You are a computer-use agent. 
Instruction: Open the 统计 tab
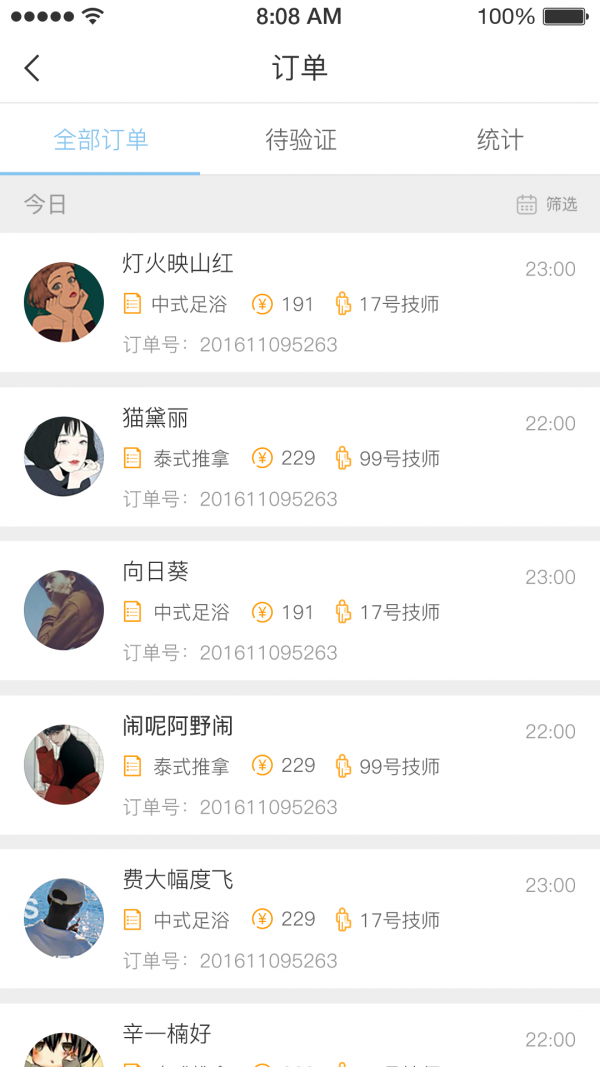coord(499,140)
